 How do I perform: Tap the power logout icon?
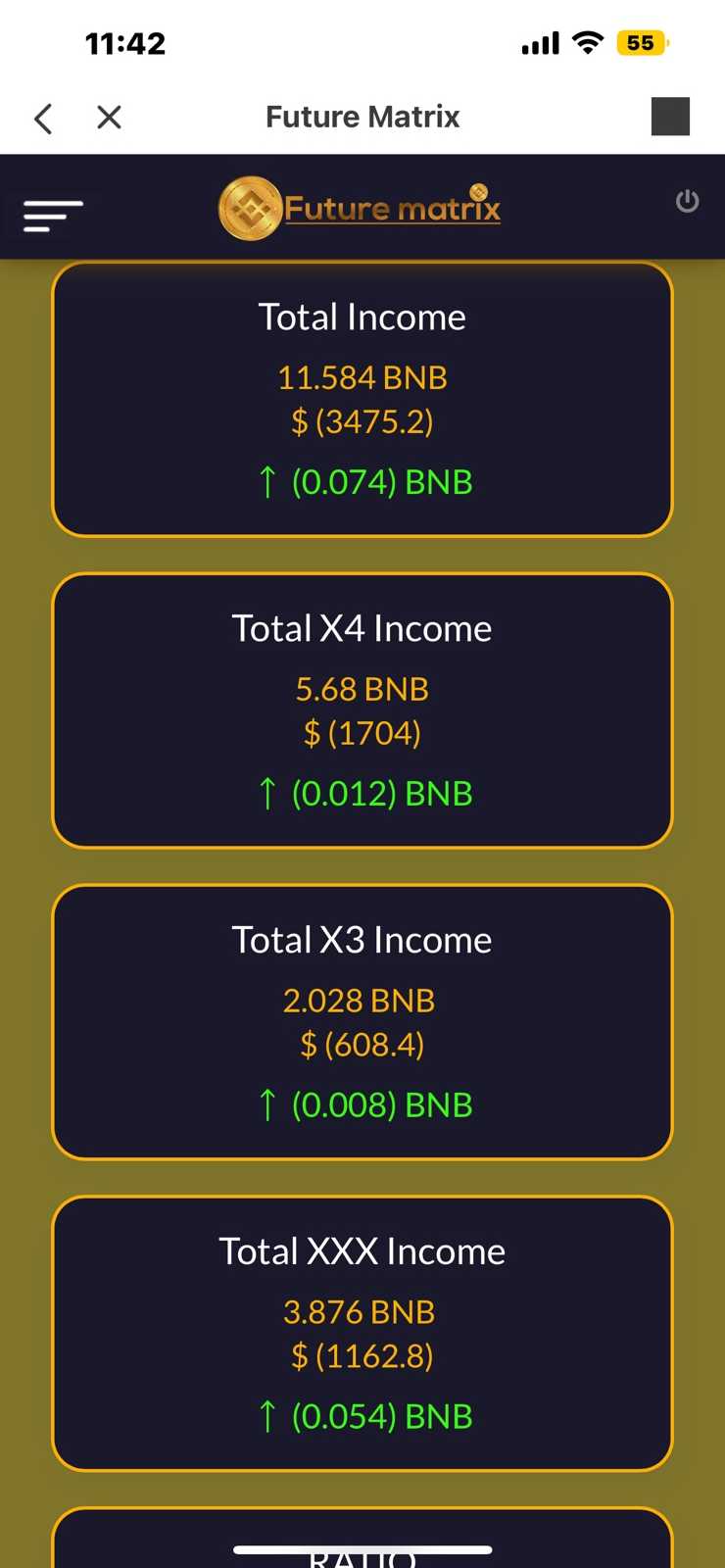pos(687,201)
